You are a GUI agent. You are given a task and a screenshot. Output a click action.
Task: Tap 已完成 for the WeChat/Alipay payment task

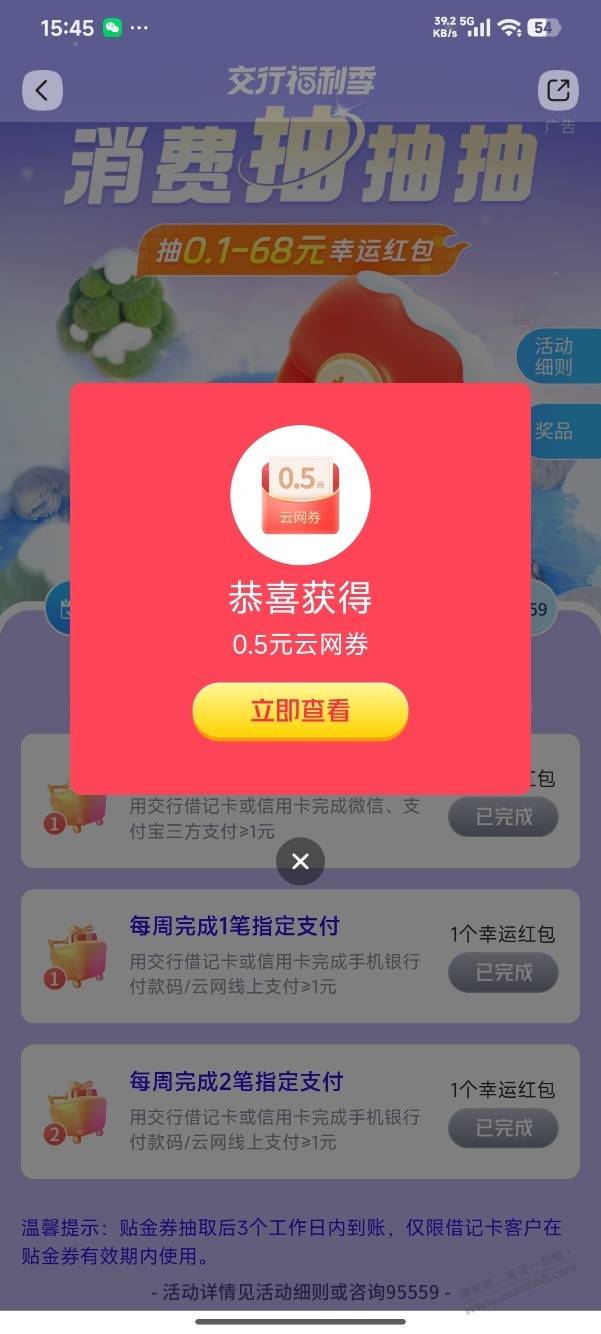pos(503,816)
